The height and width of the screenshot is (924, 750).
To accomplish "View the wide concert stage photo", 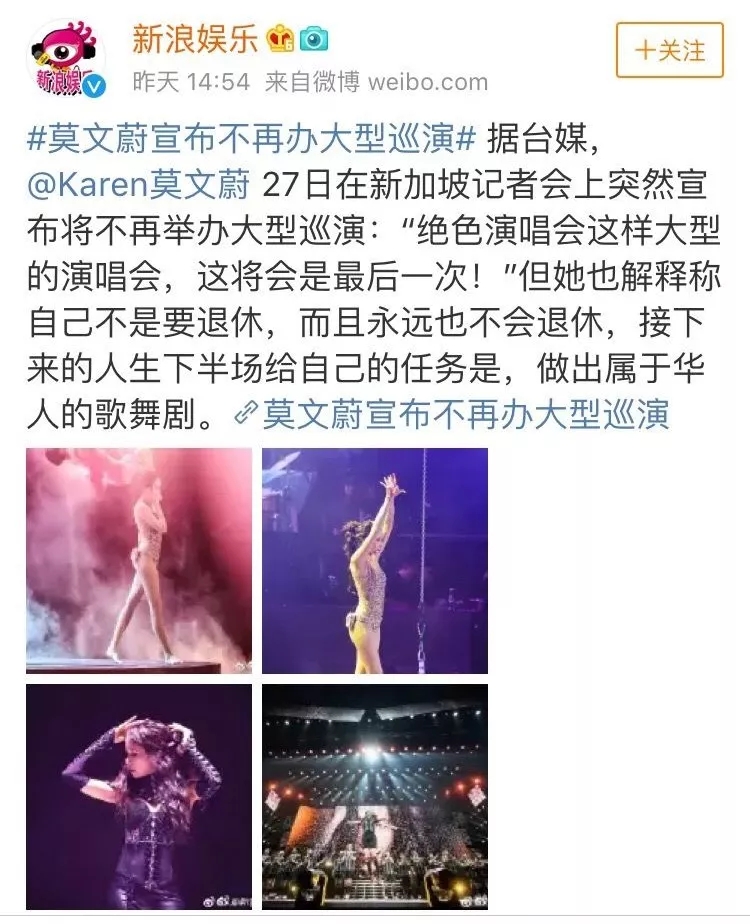I will coord(374,796).
